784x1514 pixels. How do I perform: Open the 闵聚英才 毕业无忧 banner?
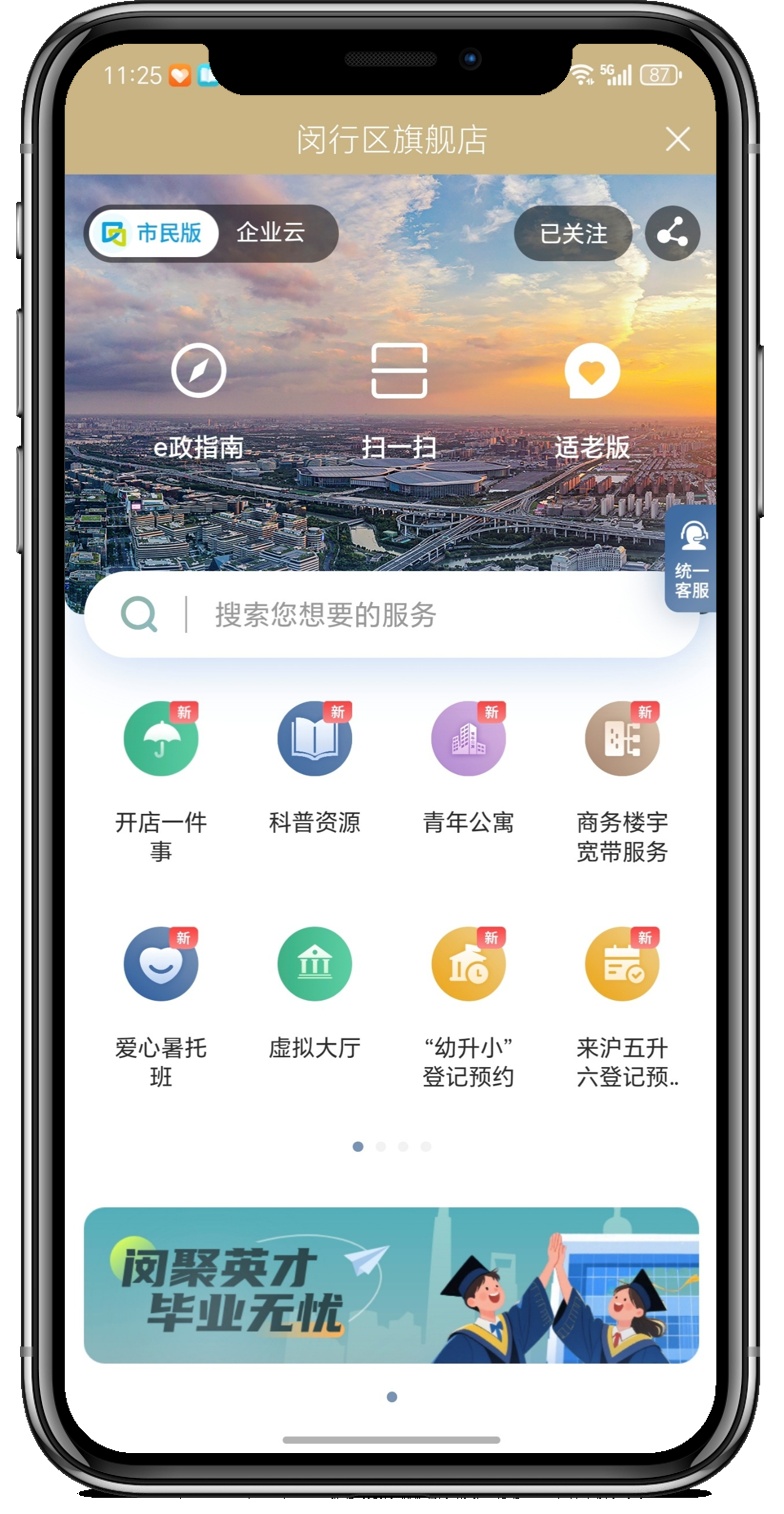point(391,1285)
